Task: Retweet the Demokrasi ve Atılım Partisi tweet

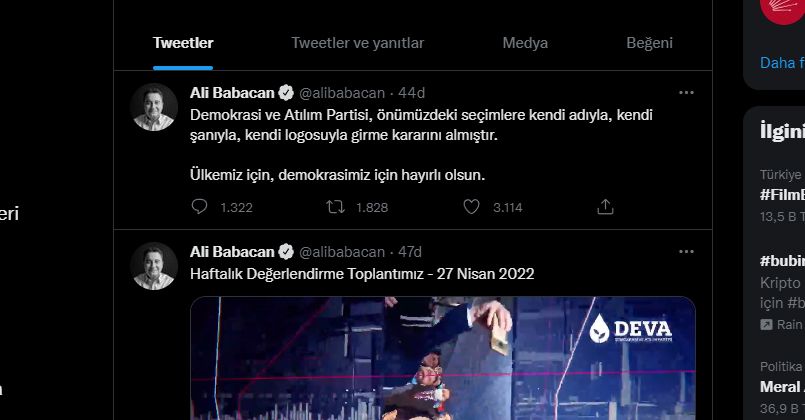Action: (337, 207)
